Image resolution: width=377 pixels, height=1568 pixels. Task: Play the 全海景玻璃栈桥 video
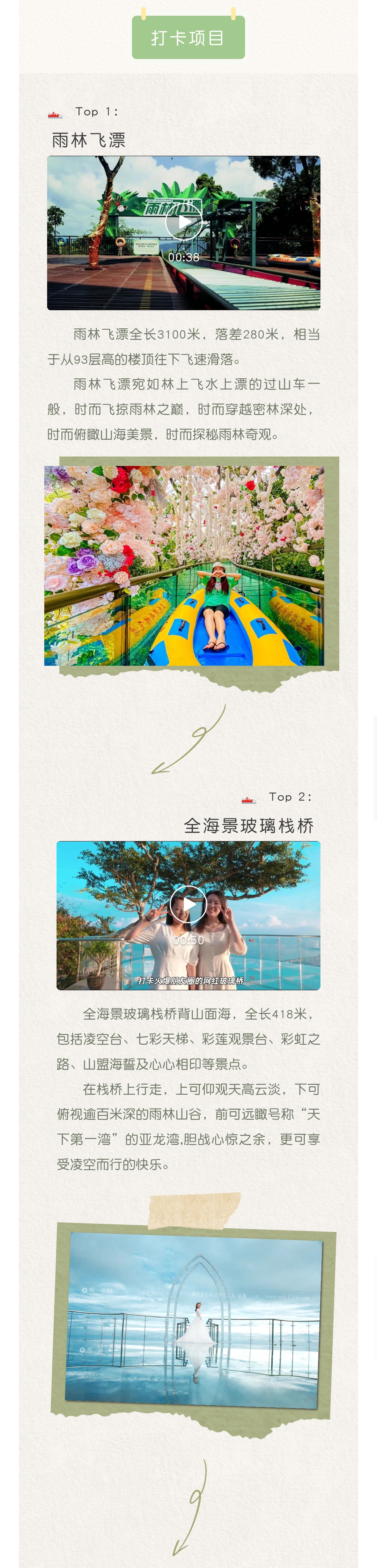(x=188, y=905)
